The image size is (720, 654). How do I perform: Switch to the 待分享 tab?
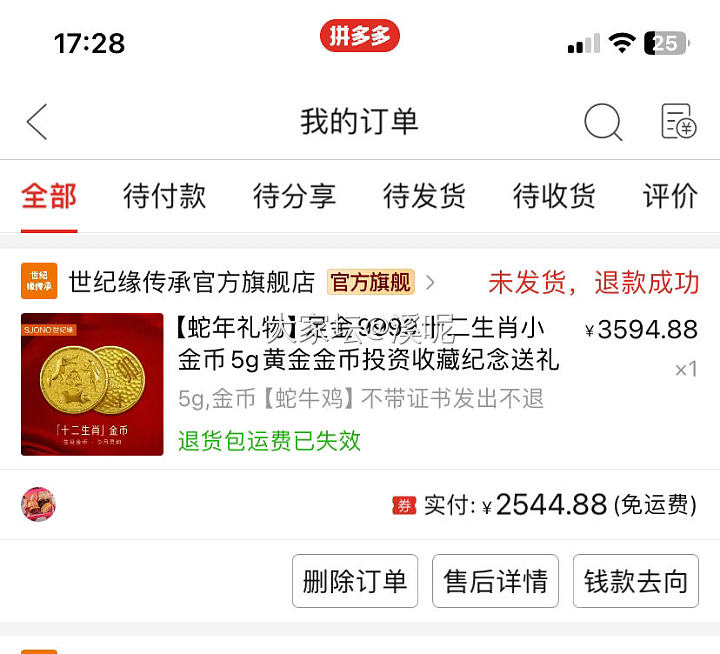click(x=294, y=196)
